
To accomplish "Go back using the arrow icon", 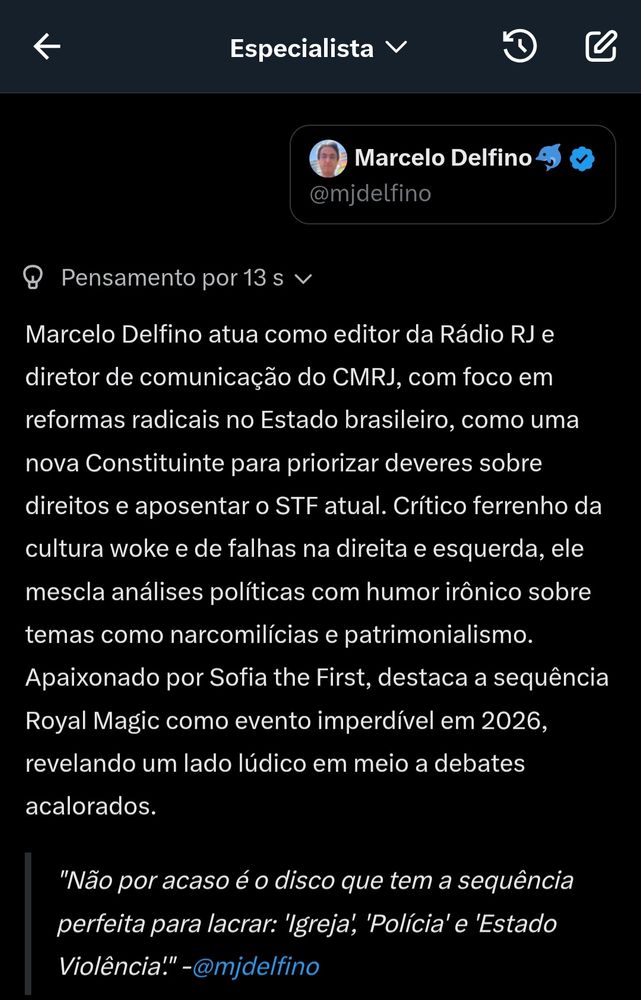I will click(x=47, y=47).
